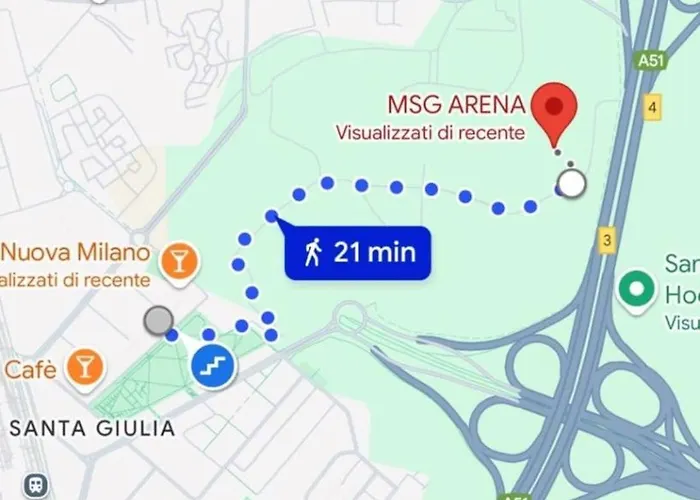The width and height of the screenshot is (700, 500).
Task: Open the Nuova Milano bar marker
Action: [x=180, y=262]
